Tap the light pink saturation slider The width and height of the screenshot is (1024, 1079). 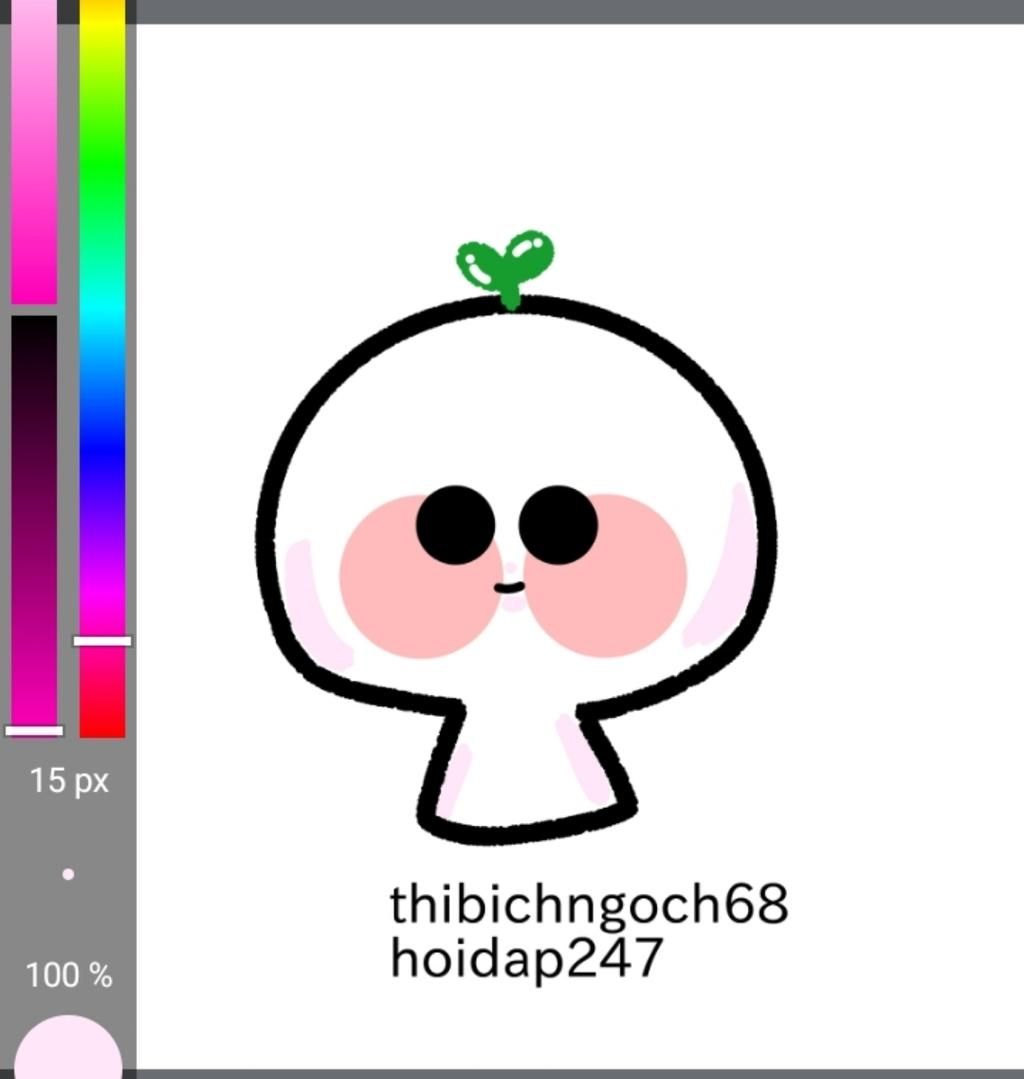(x=34, y=150)
